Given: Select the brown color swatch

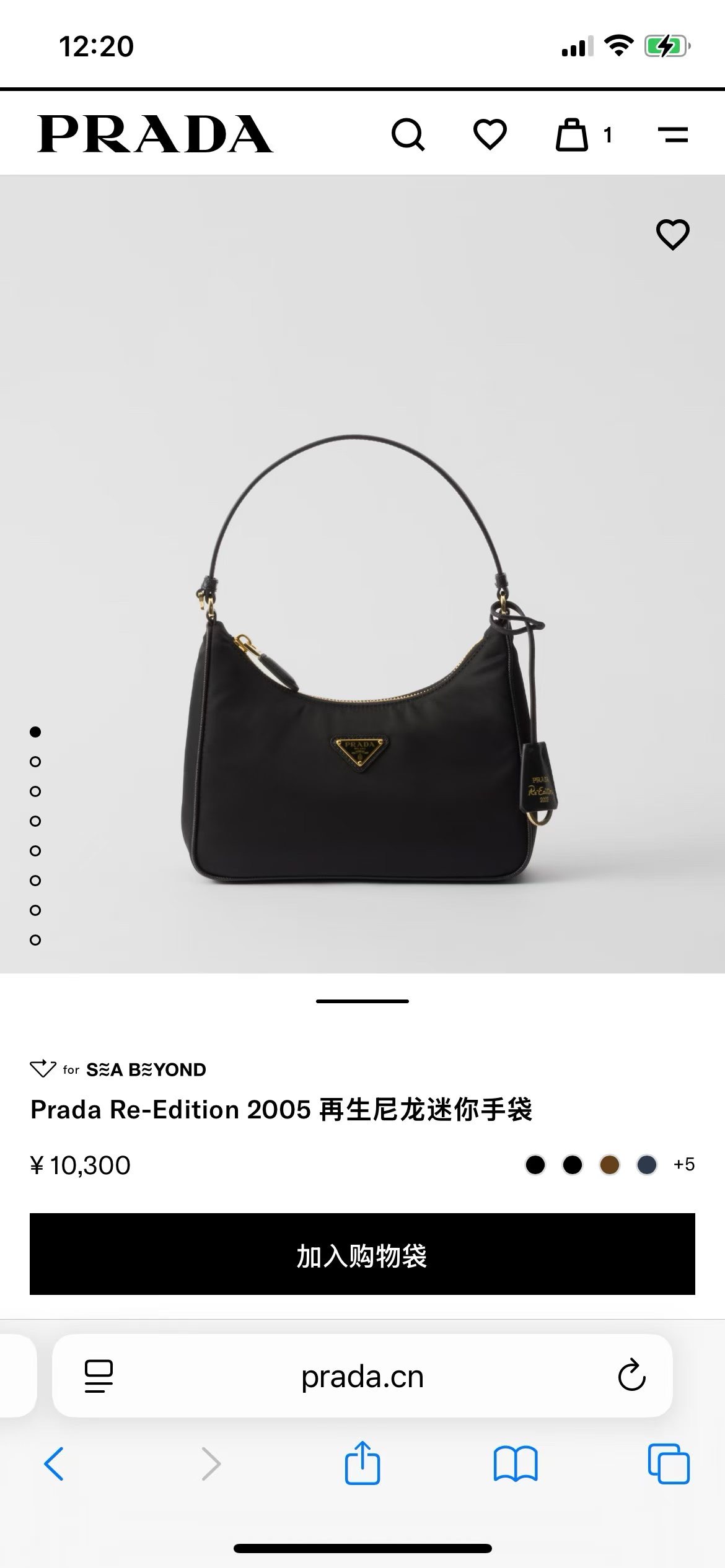Looking at the screenshot, I should point(610,1165).
